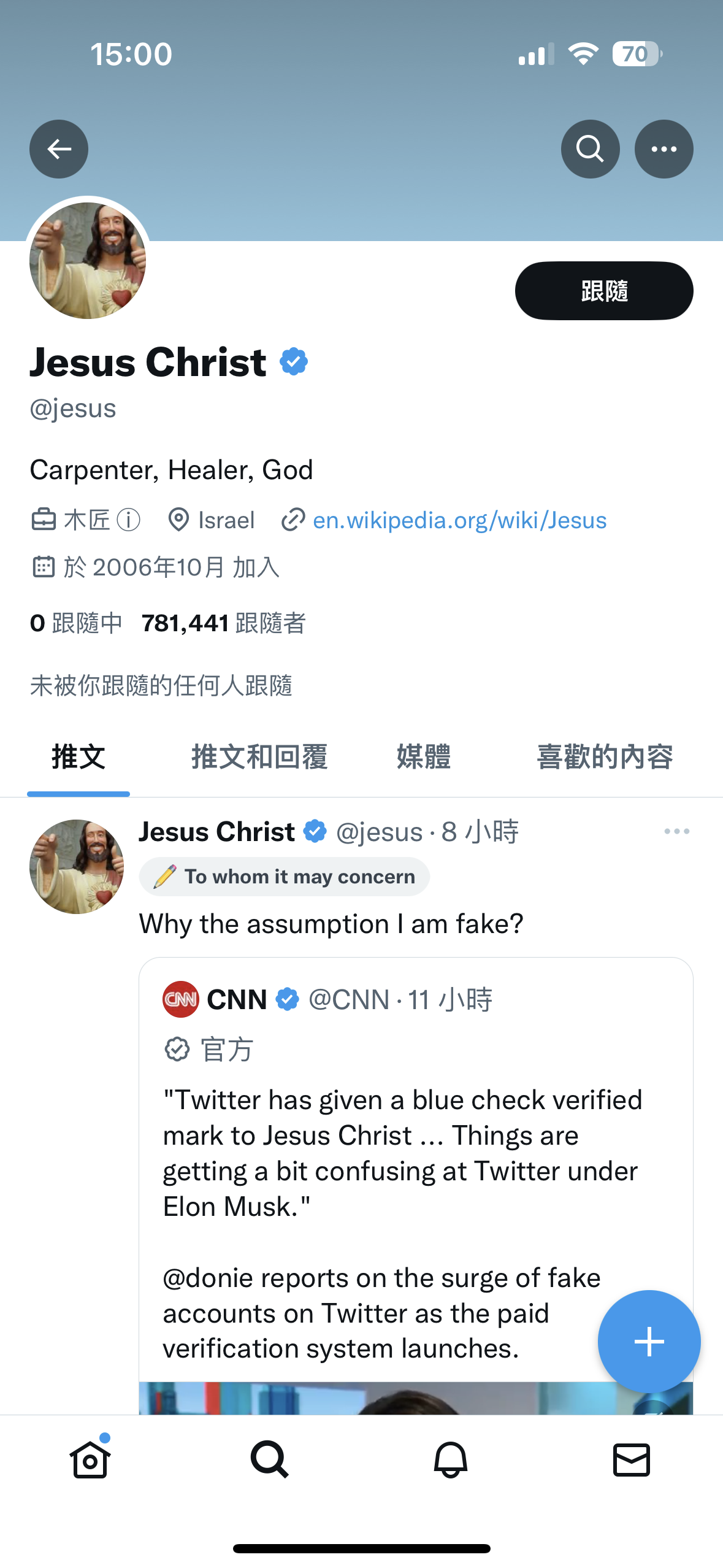Open the tweet's three-dot options menu
The width and height of the screenshot is (723, 1568).
(676, 831)
